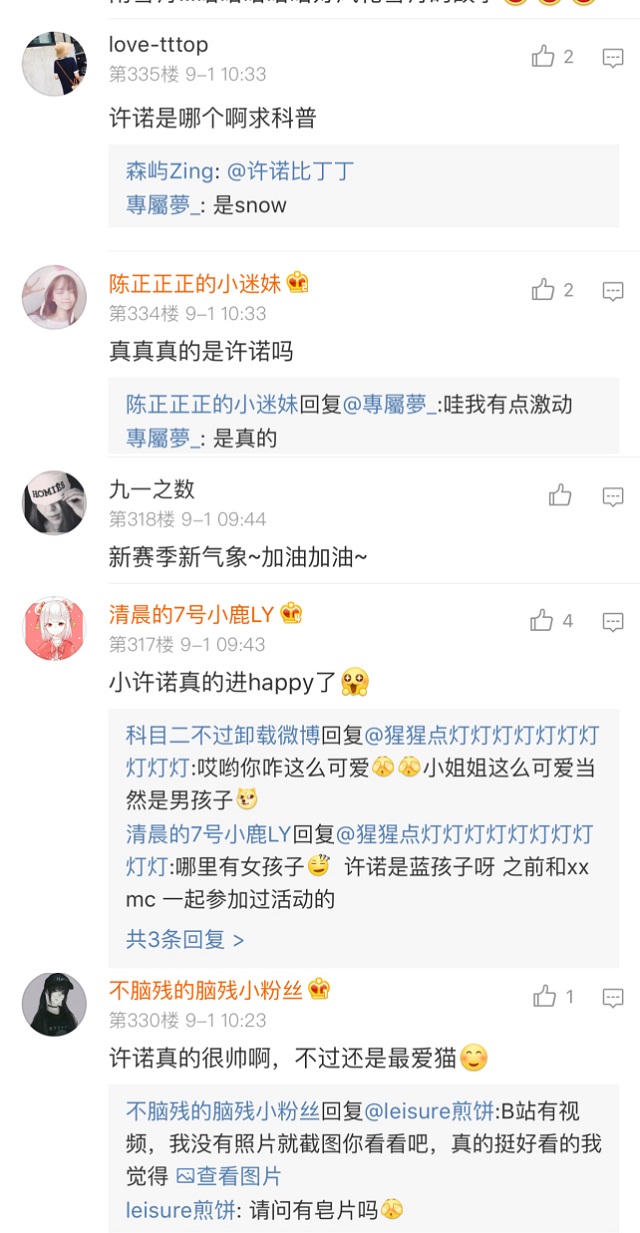
Task: Open 查看图片 image link
Action: pos(229,1176)
